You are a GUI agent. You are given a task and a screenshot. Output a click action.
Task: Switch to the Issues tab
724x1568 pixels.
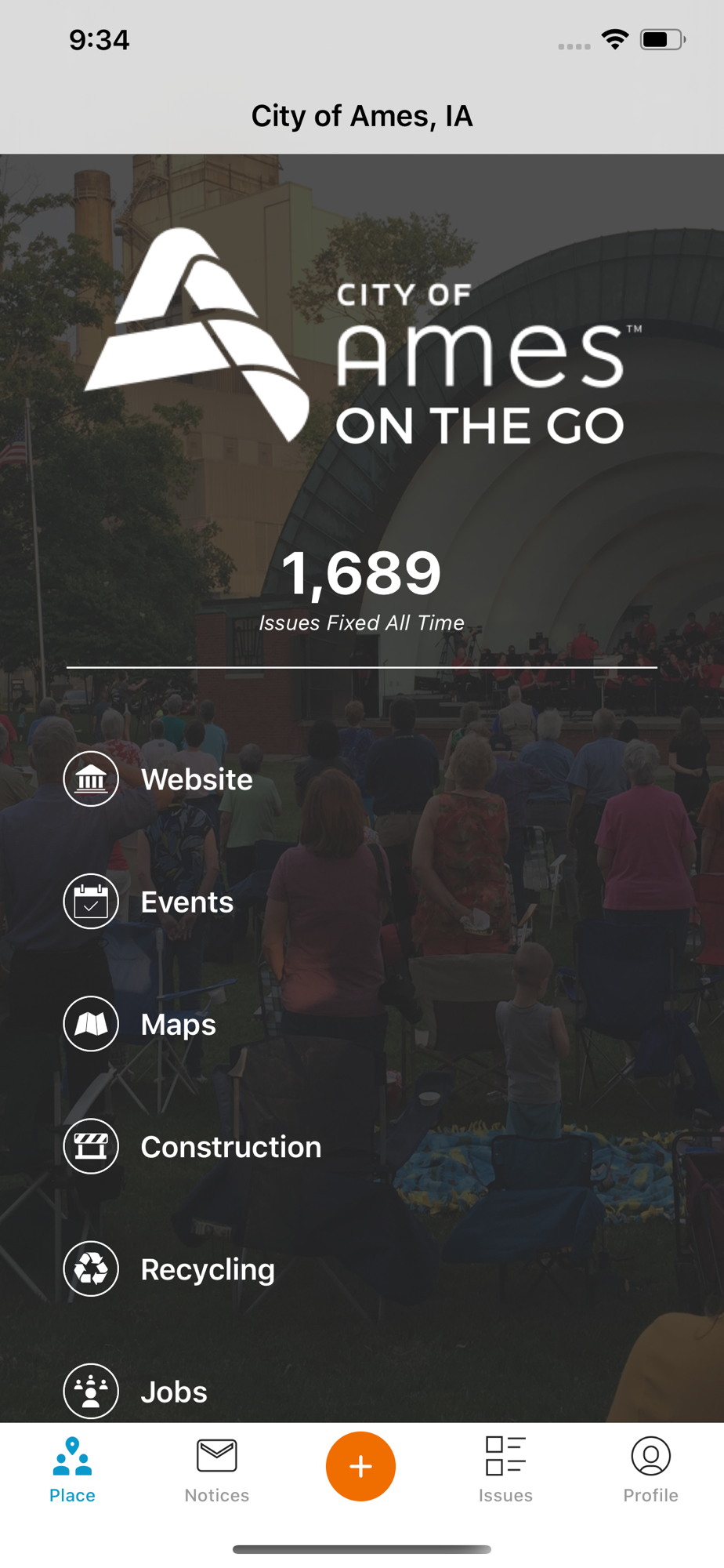click(505, 1469)
